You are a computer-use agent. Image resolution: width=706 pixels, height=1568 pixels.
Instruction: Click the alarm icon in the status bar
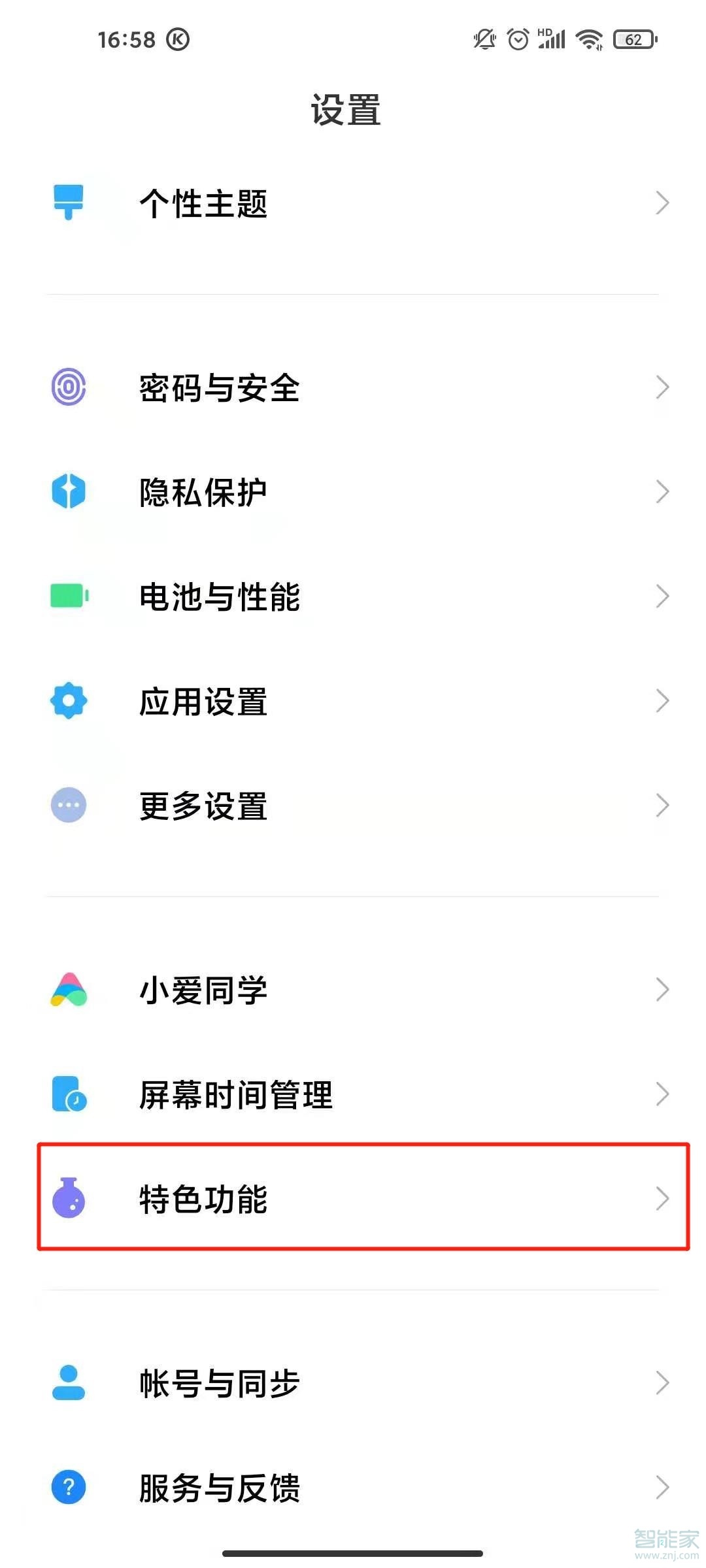point(516,40)
